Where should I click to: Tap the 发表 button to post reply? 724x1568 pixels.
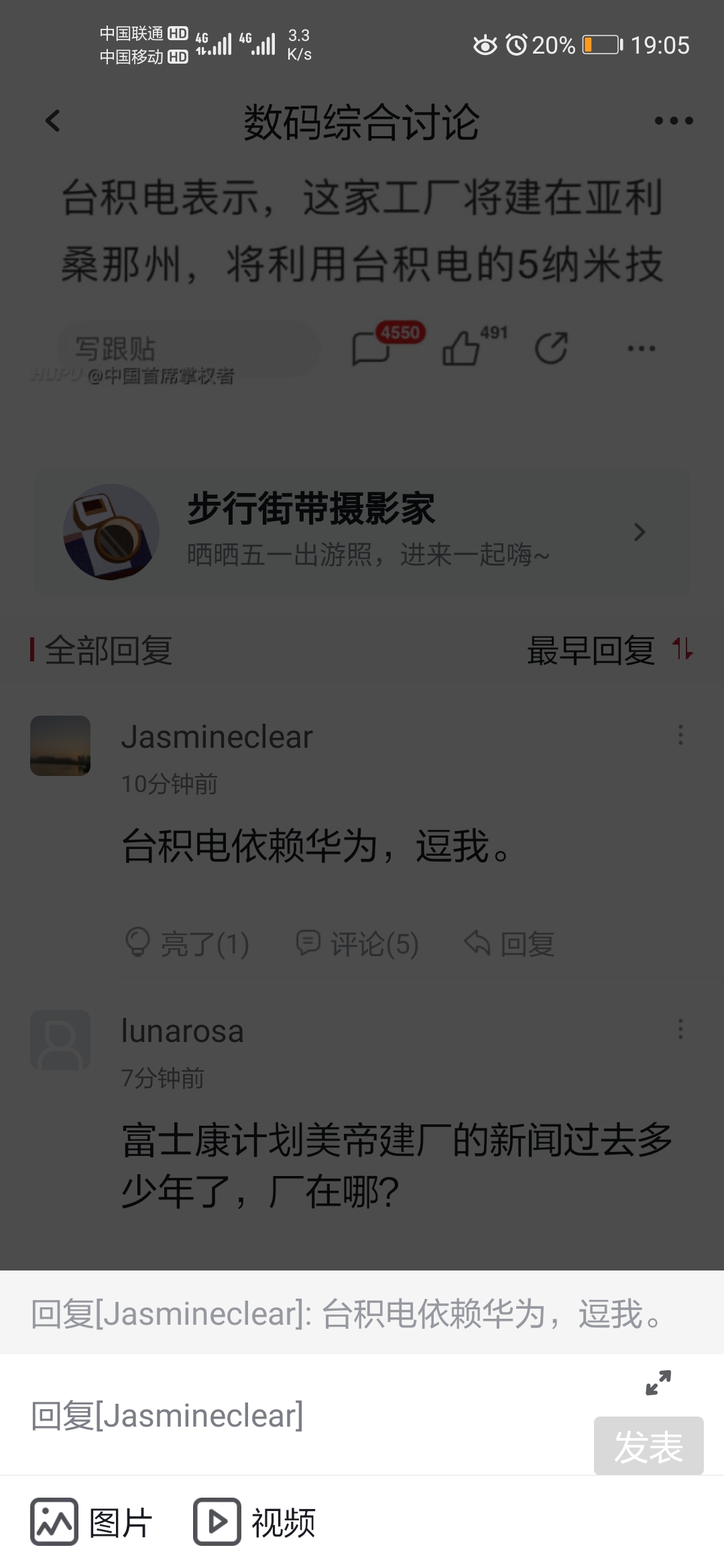[648, 1446]
